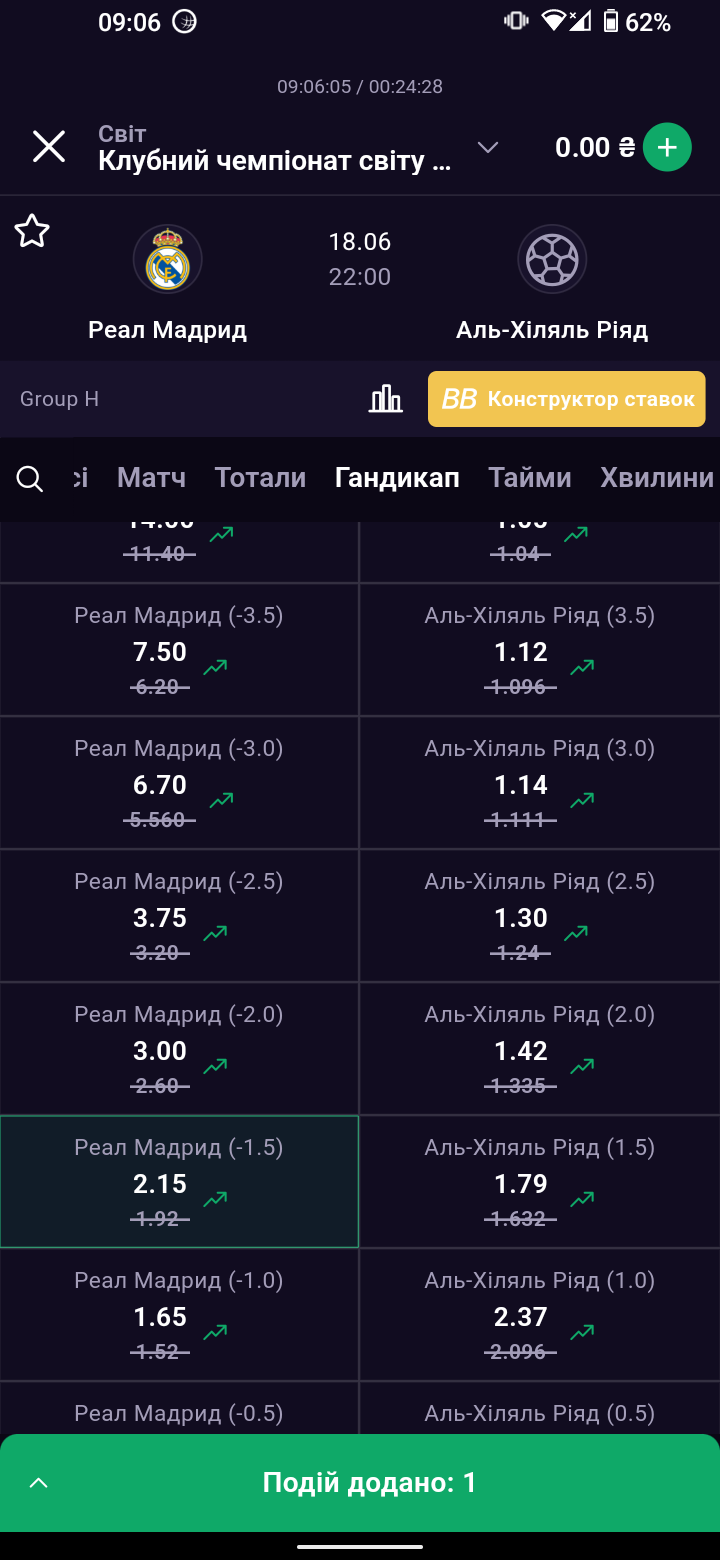The width and height of the screenshot is (720, 1560).
Task: Select Аль-Хіляль Ріяд (1.5) at 1.79
Action: 540,1182
